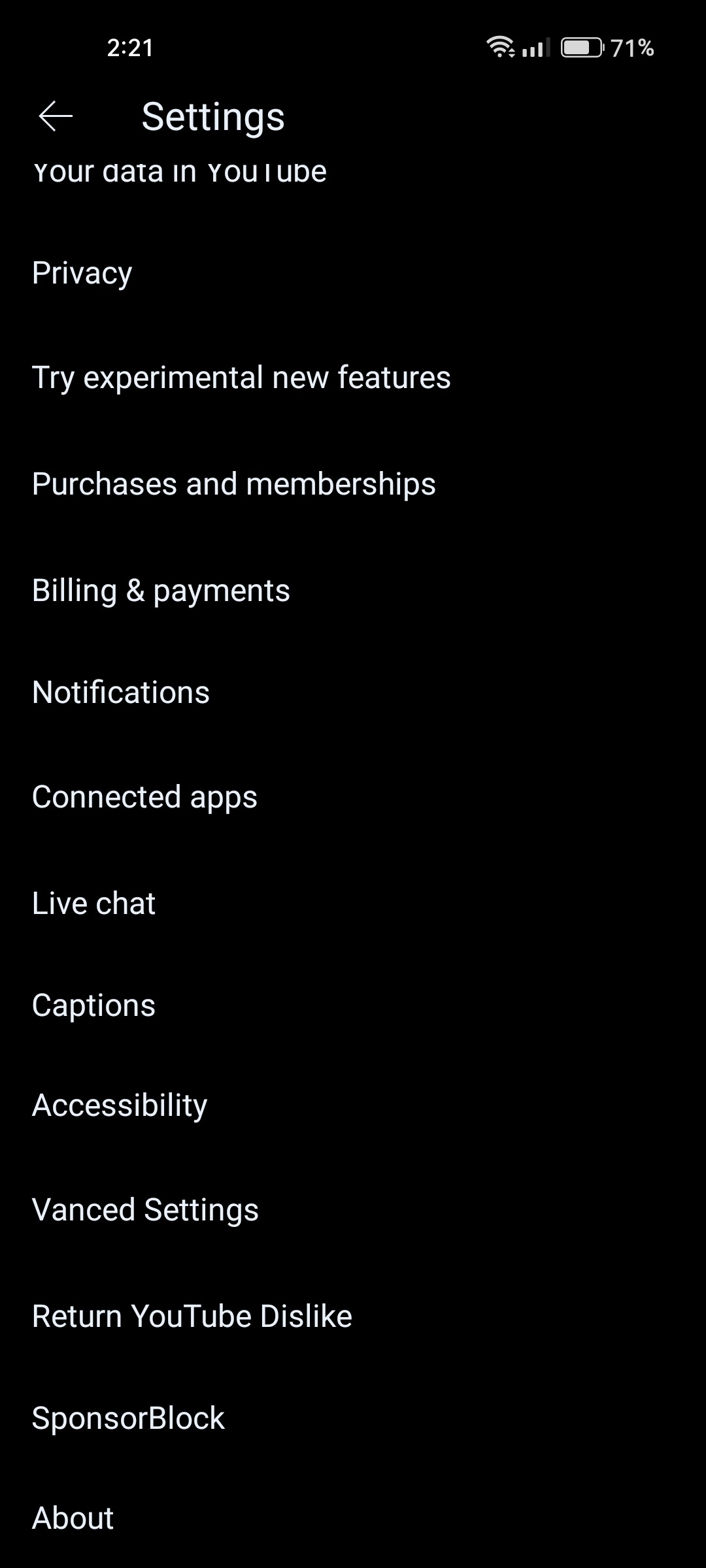Select Purchases and memberships

coord(233,484)
